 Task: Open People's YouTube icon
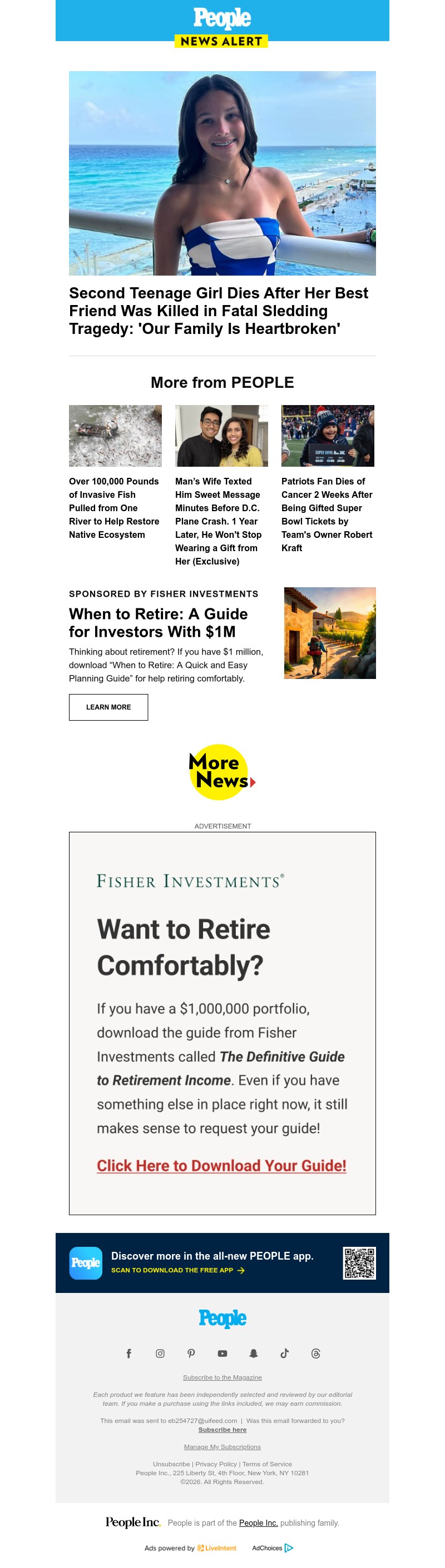point(222,1353)
